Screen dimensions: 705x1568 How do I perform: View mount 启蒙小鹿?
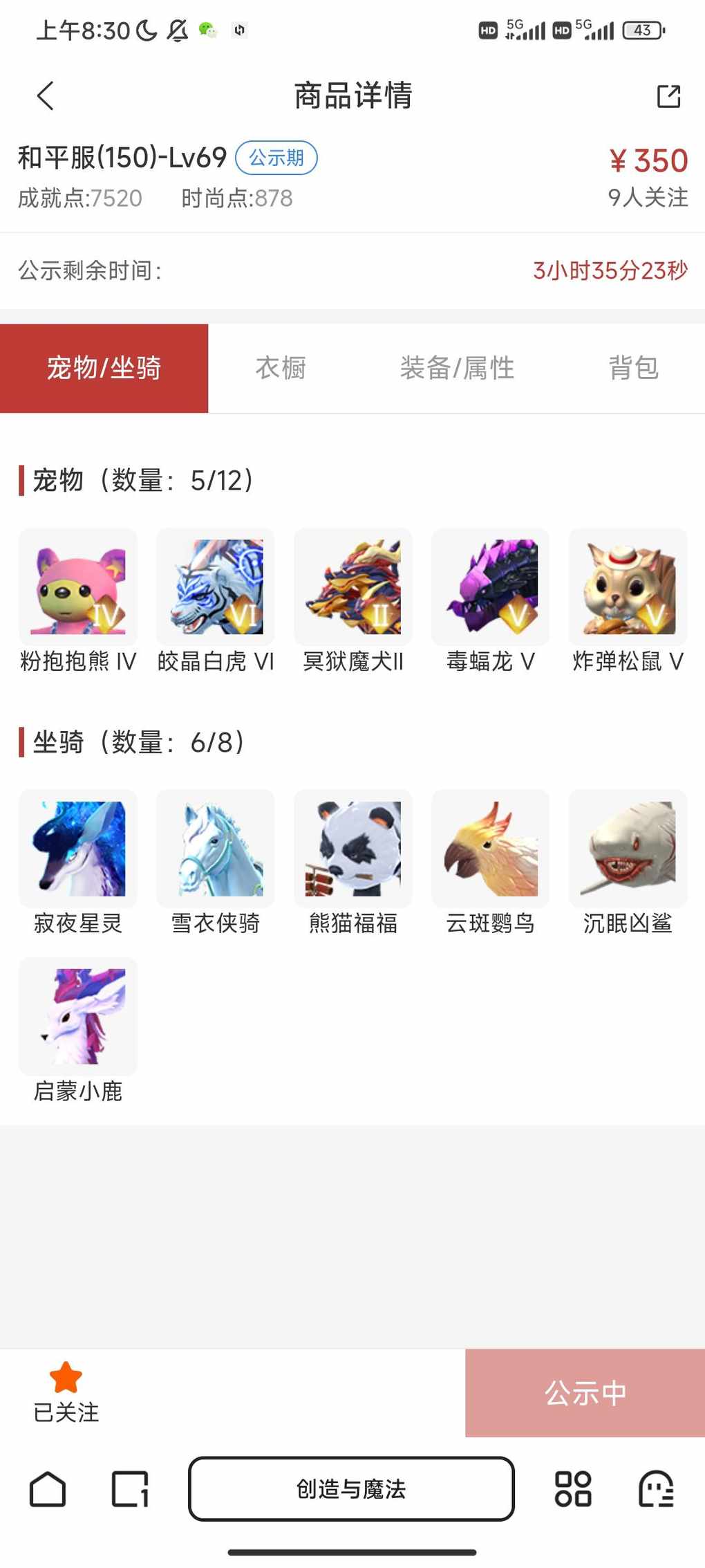(78, 1016)
